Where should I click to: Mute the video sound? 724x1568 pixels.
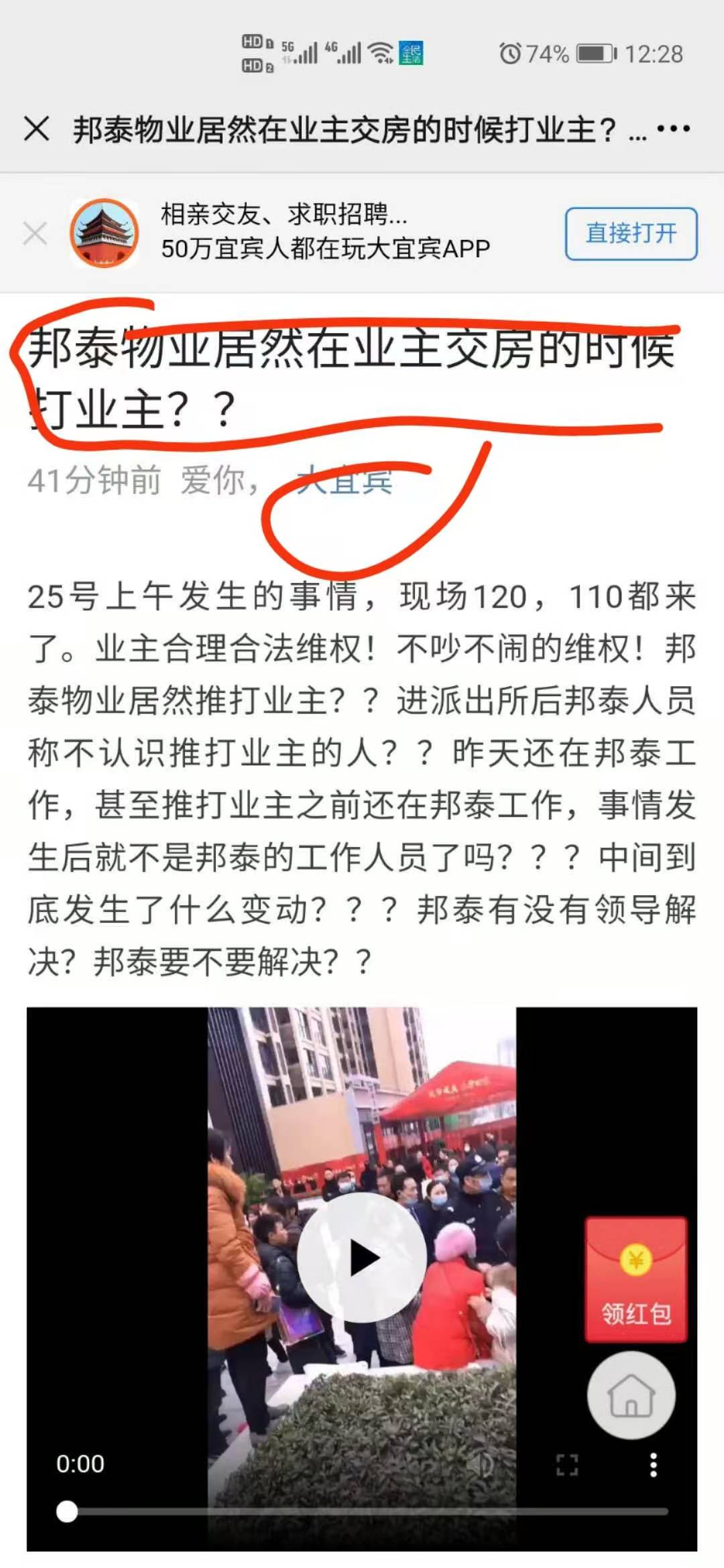pos(480,1464)
